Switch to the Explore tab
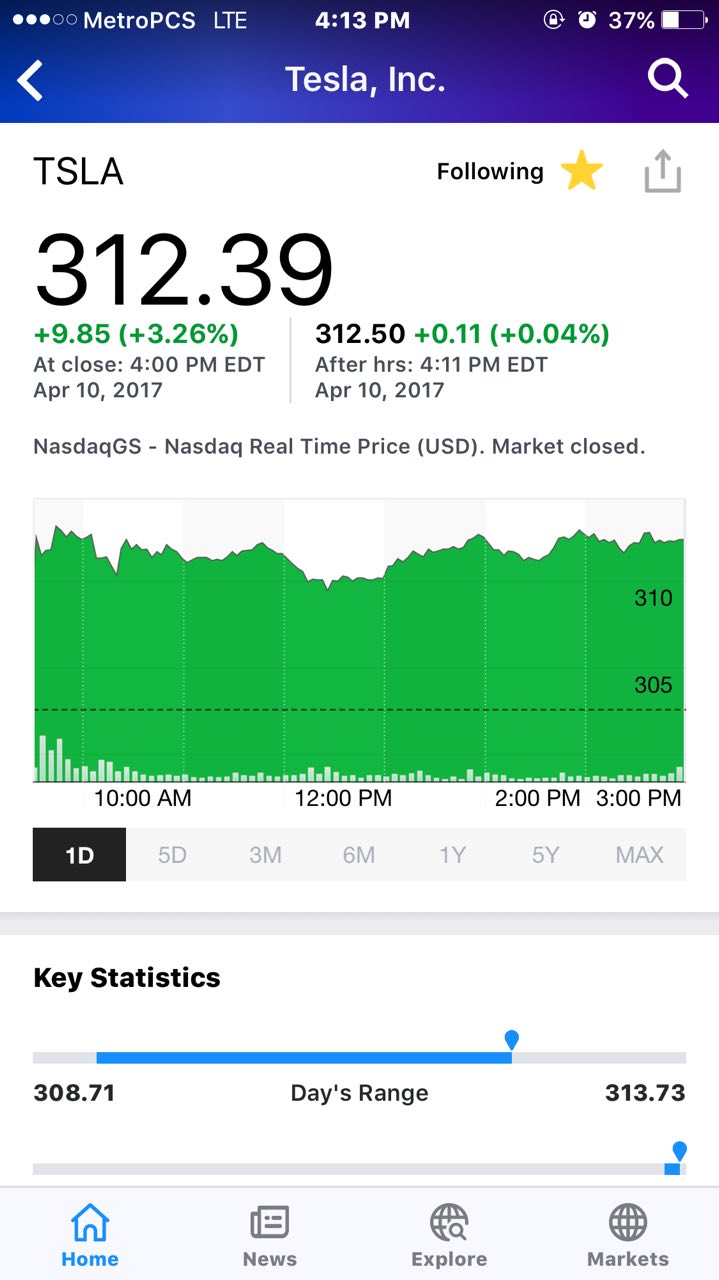This screenshot has height=1280, width=719. click(449, 1235)
